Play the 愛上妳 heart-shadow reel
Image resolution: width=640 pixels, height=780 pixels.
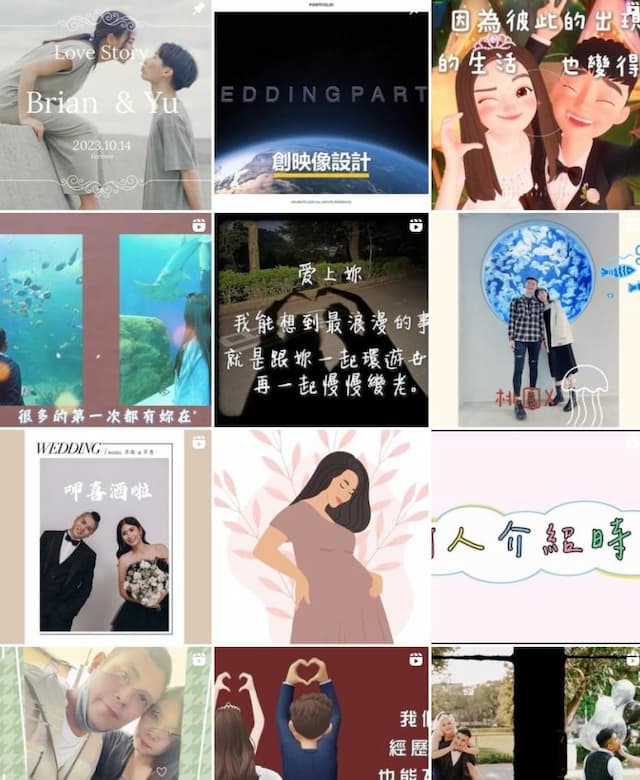[321, 320]
